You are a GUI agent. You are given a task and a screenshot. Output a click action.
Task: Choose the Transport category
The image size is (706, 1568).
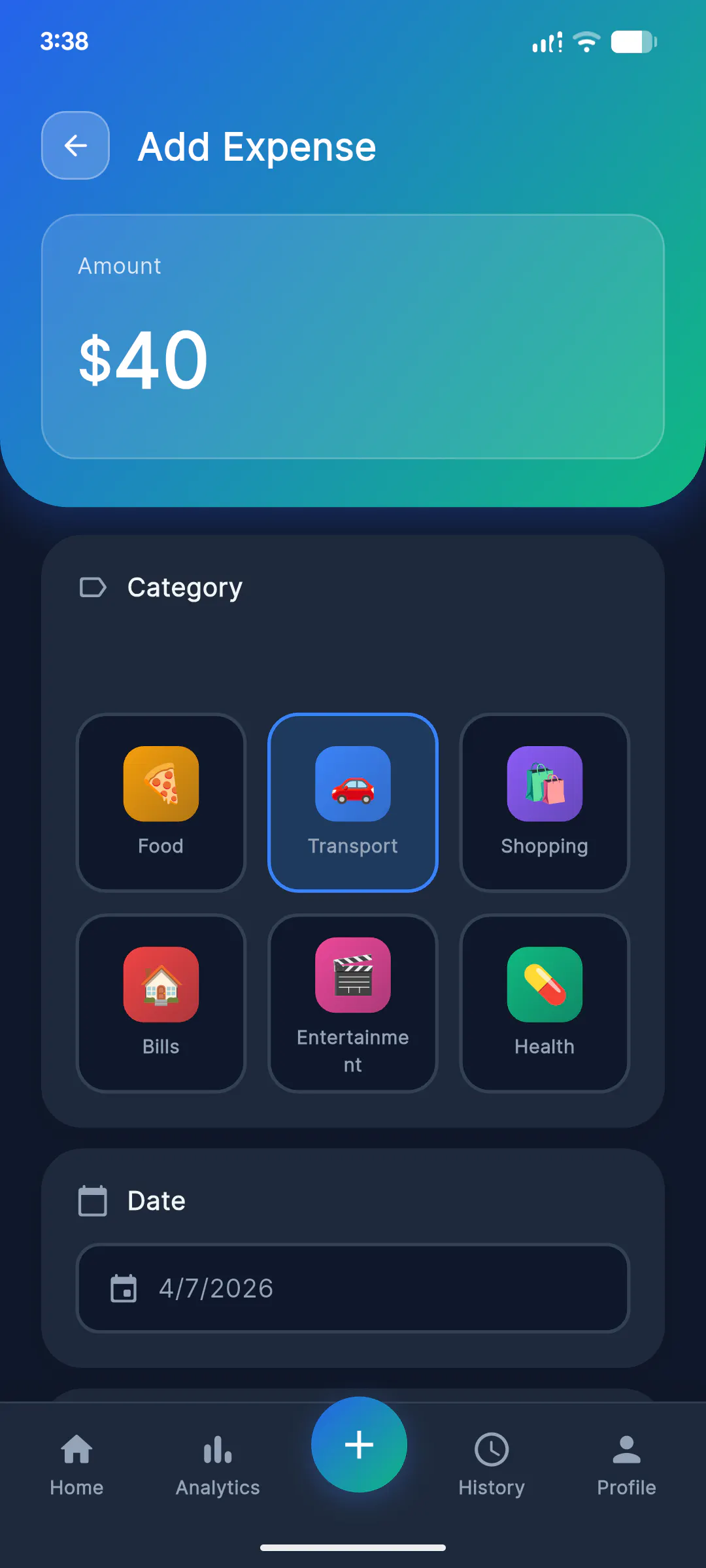[353, 802]
